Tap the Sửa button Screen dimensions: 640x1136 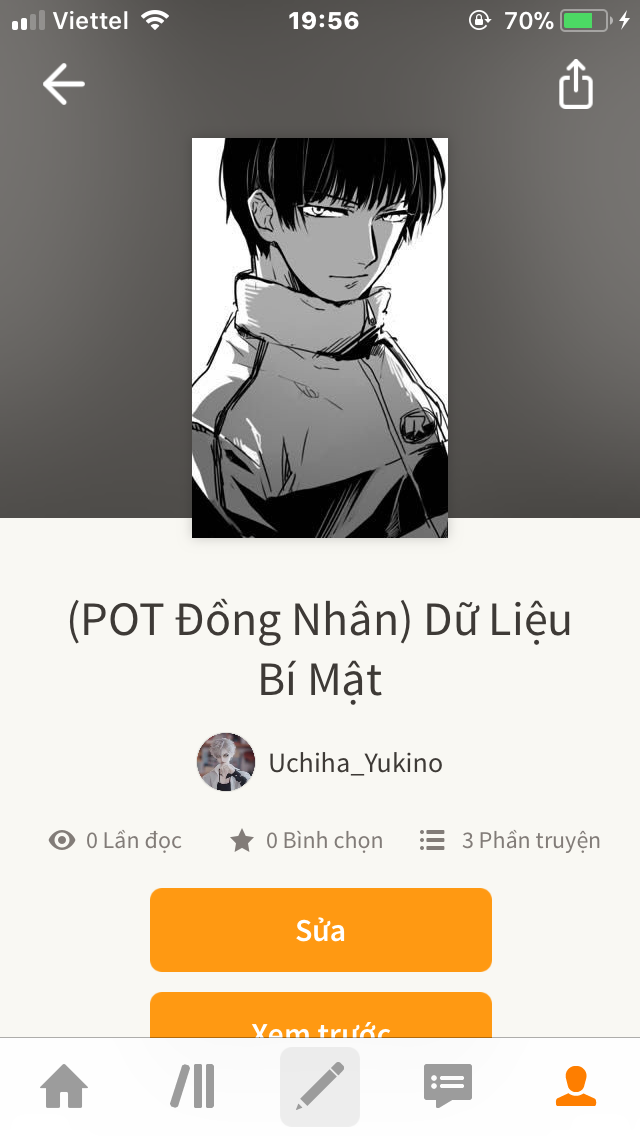tap(320, 930)
